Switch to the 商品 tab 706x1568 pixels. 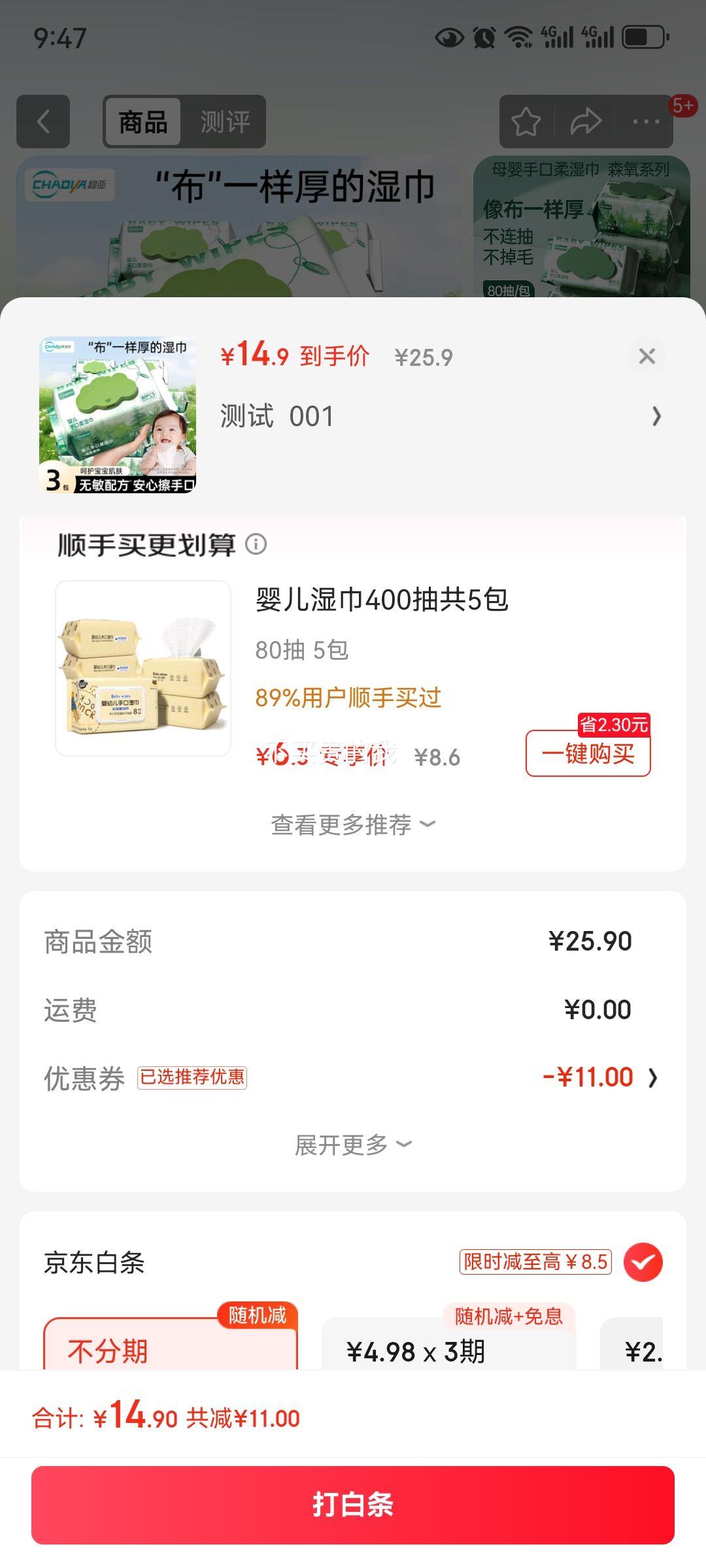click(143, 122)
